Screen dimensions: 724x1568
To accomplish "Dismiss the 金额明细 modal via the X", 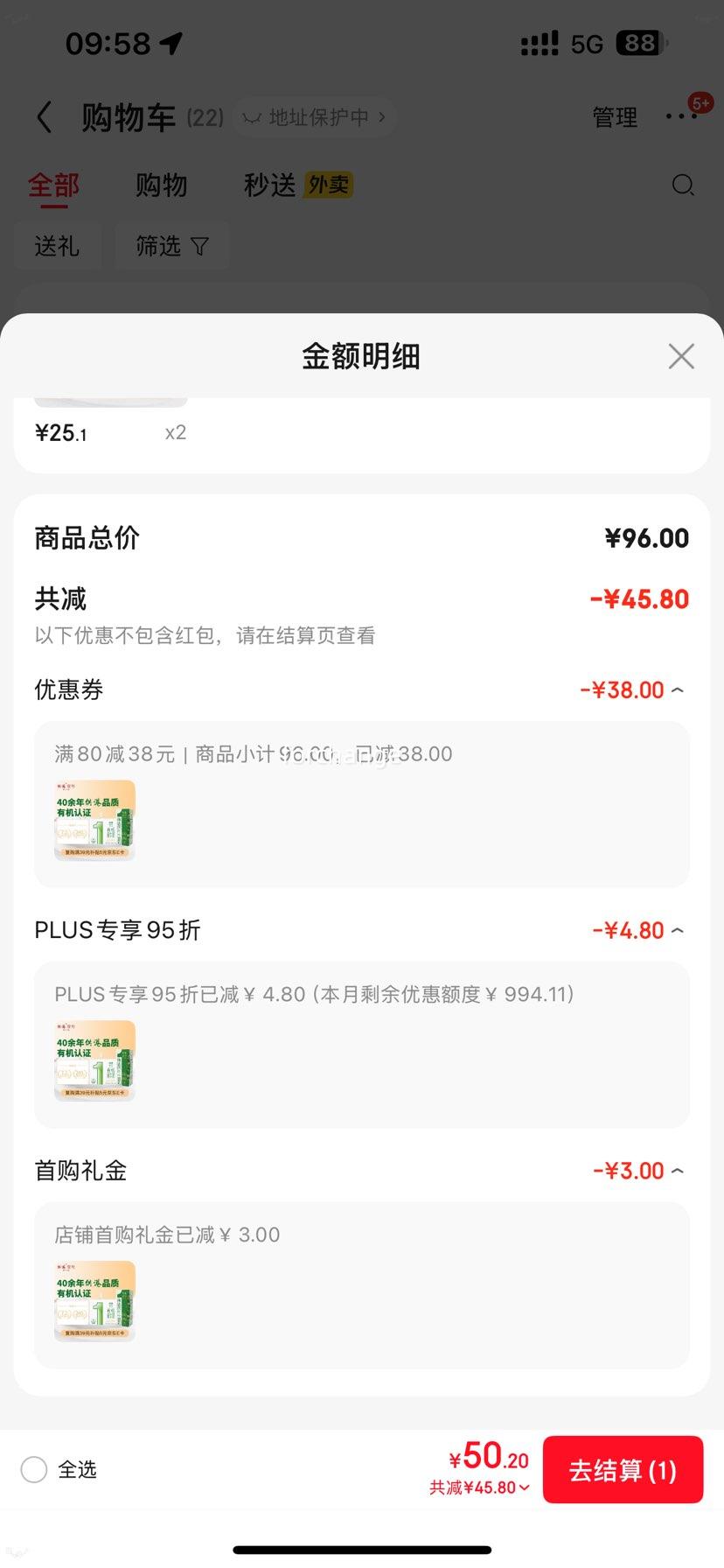I will pos(681,356).
